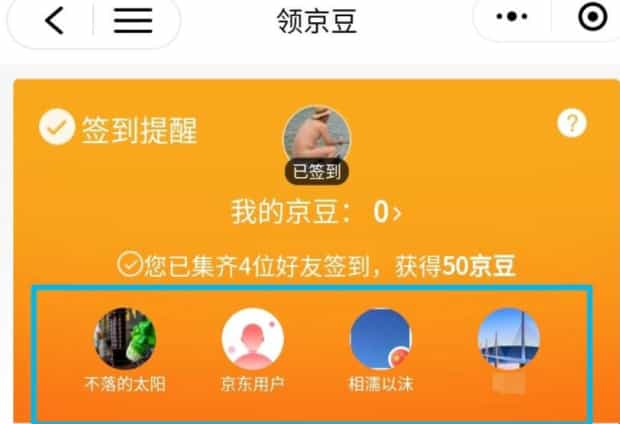Tap the profile avatar marked 已签到
Image resolution: width=620 pixels, height=424 pixels.
pos(317,139)
